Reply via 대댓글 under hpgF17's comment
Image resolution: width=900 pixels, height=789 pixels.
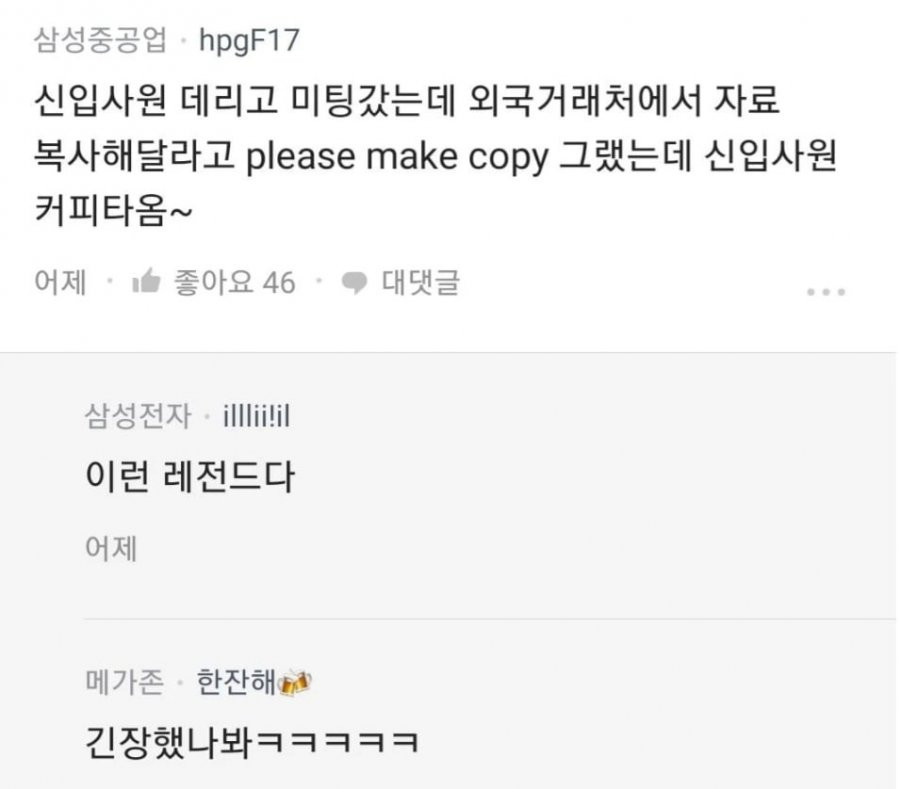[400, 283]
